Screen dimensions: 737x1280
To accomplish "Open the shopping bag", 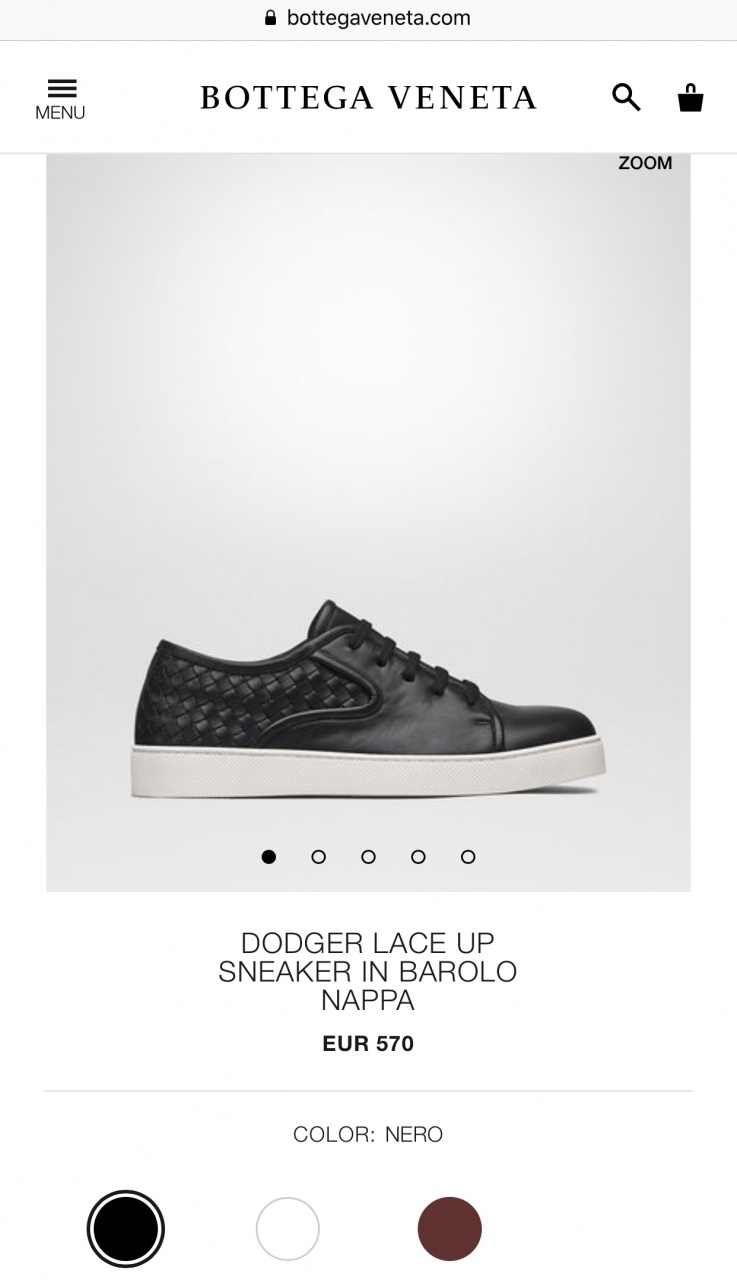I will 690,98.
